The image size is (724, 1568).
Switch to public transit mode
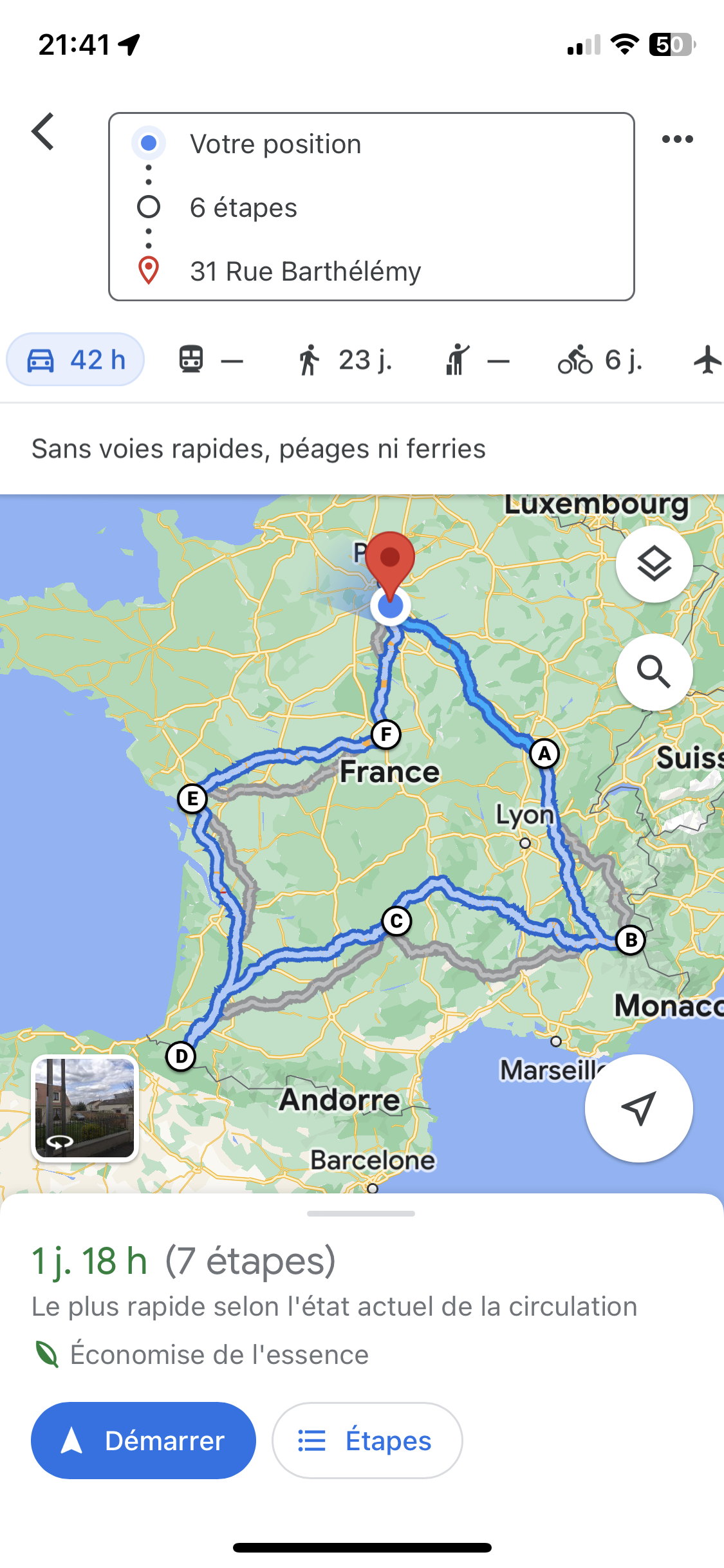tap(210, 360)
